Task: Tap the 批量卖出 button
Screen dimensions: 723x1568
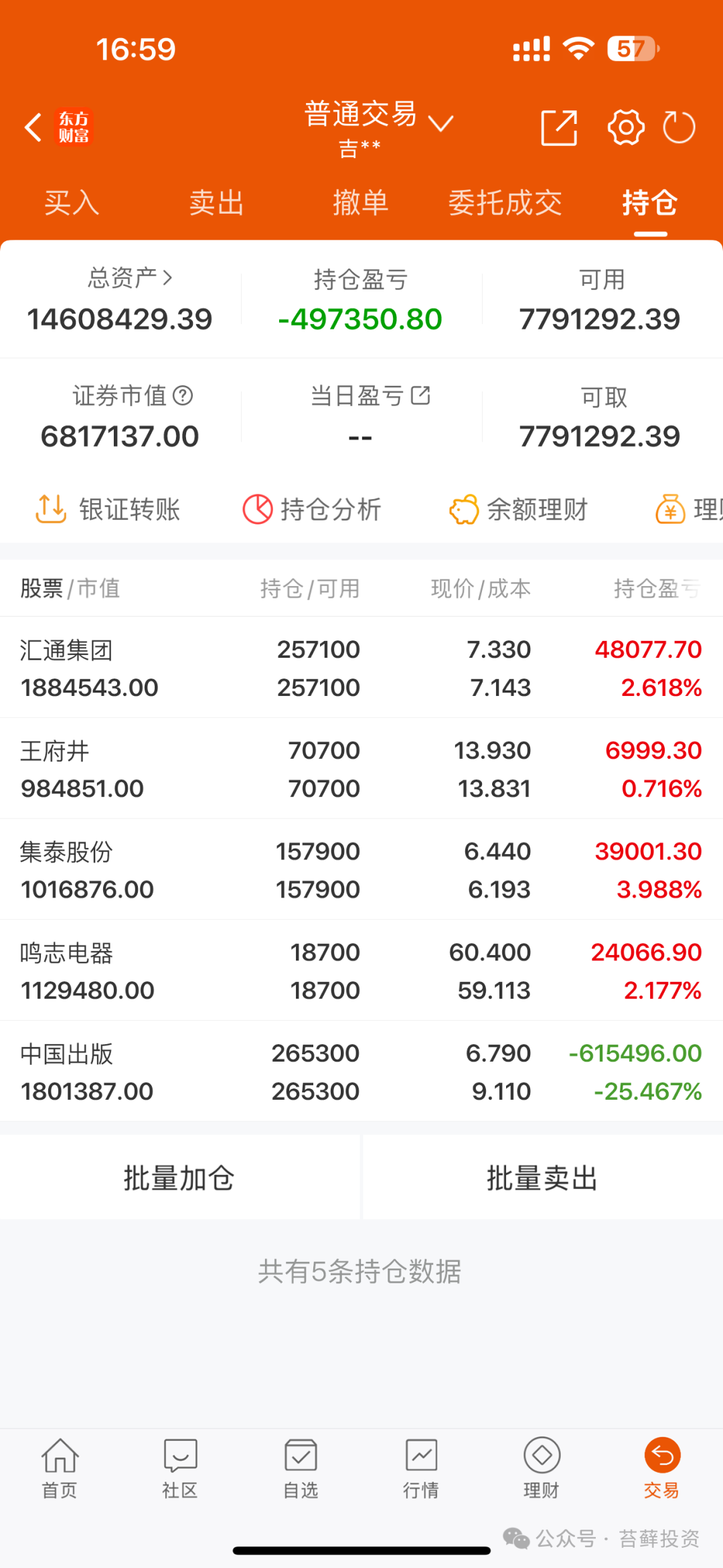Action: 543,1178
